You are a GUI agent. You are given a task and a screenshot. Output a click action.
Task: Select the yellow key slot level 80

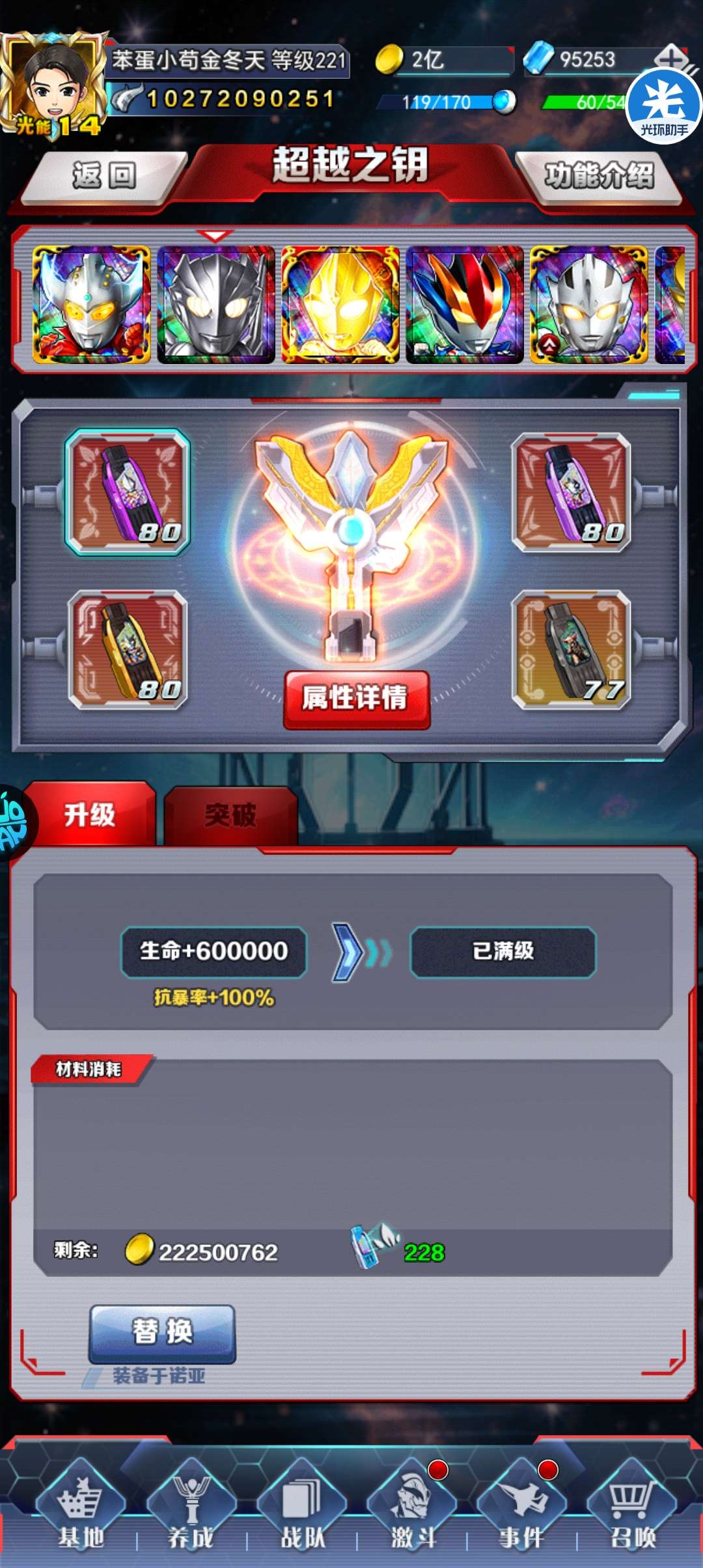click(128, 649)
